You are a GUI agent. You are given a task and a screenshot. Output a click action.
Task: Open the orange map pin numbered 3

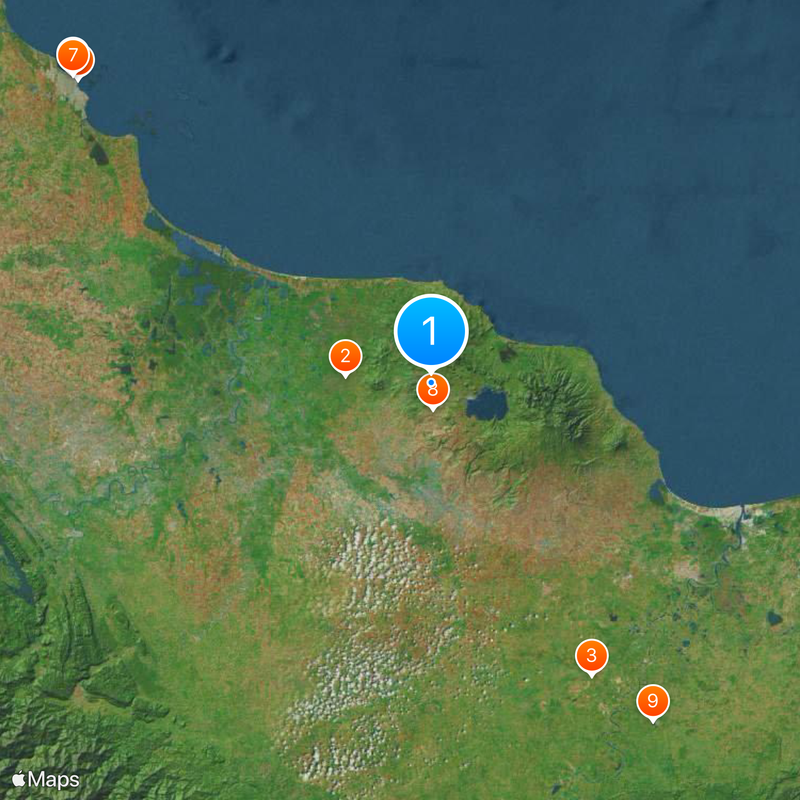tap(592, 657)
